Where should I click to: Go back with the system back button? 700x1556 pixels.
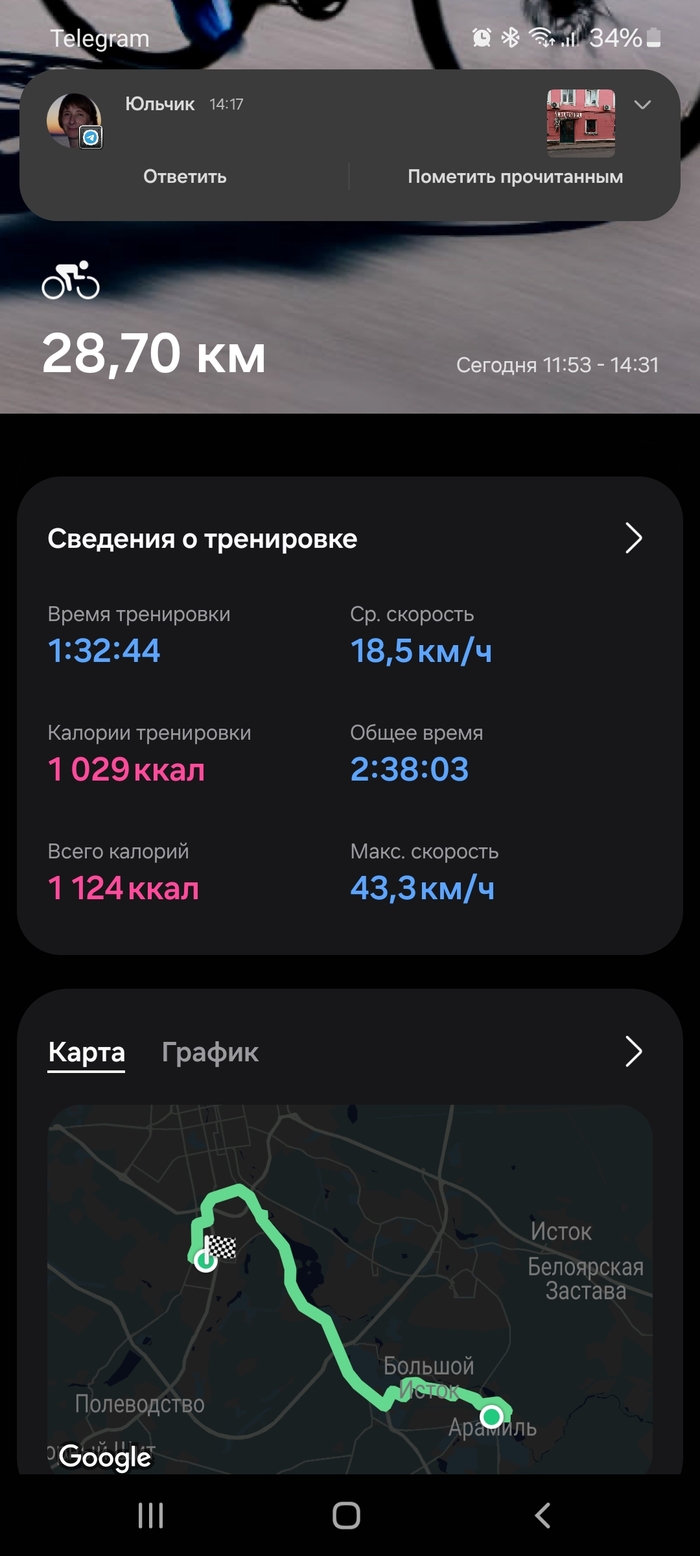click(542, 1516)
